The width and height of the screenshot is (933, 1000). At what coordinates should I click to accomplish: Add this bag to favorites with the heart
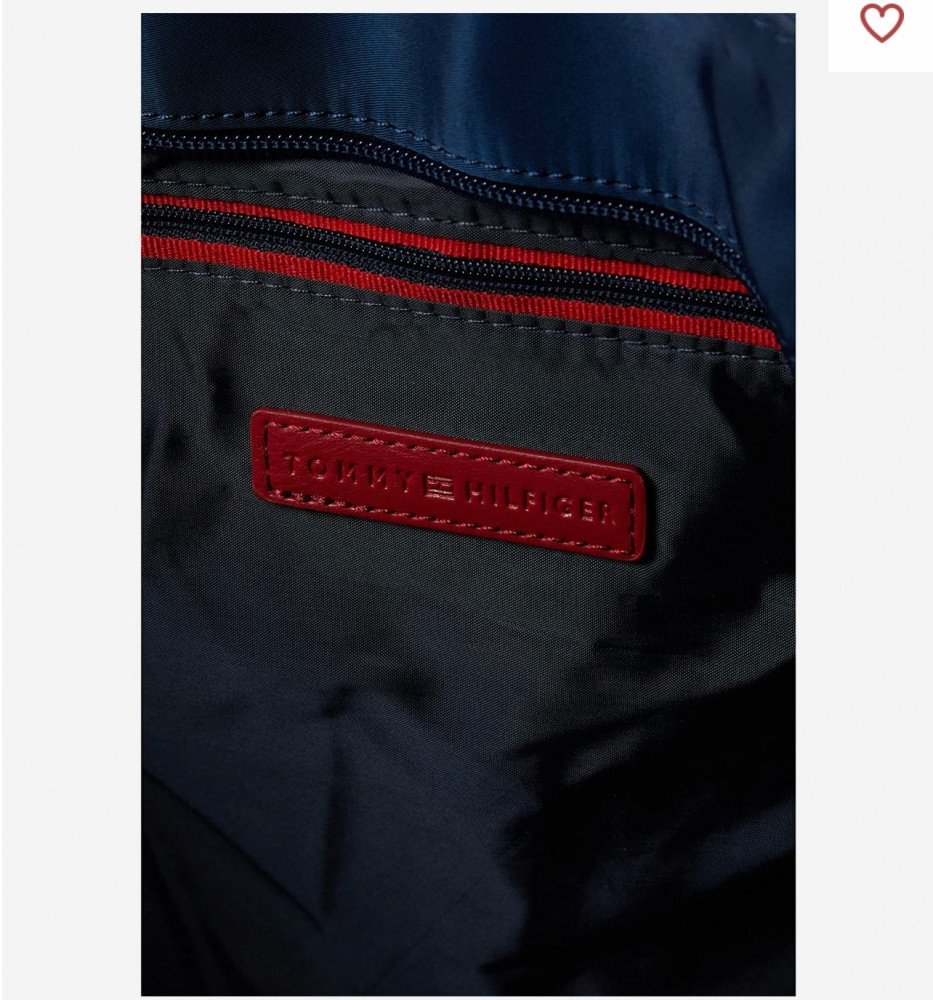point(881,23)
